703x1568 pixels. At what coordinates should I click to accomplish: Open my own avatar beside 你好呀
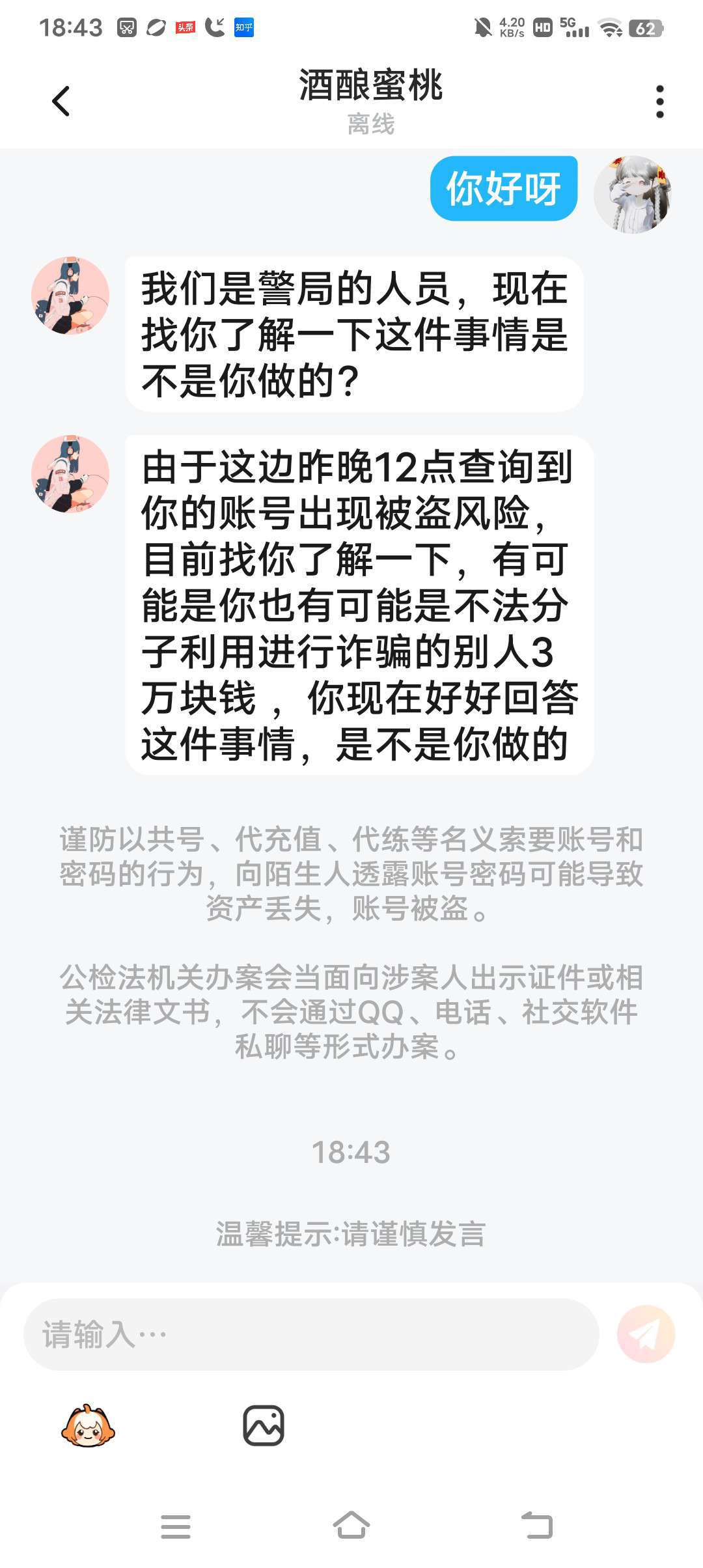click(632, 194)
